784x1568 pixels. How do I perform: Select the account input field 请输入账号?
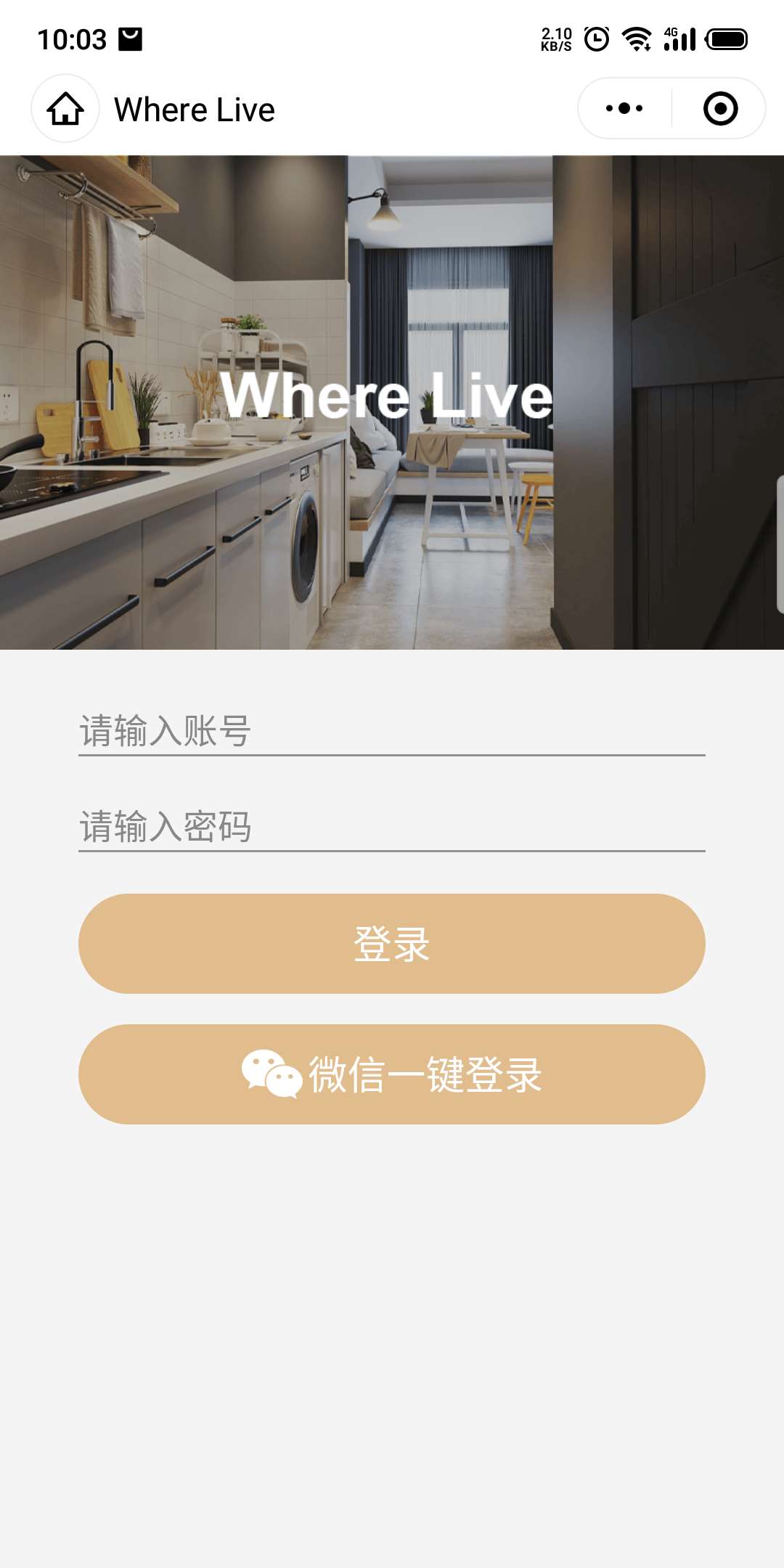coord(392,733)
